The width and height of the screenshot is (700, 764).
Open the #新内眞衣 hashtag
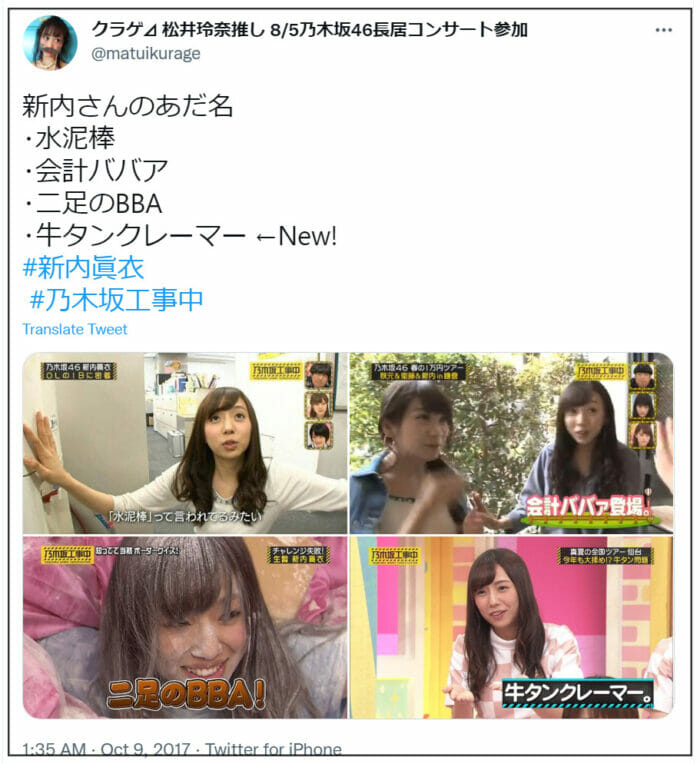point(83,267)
